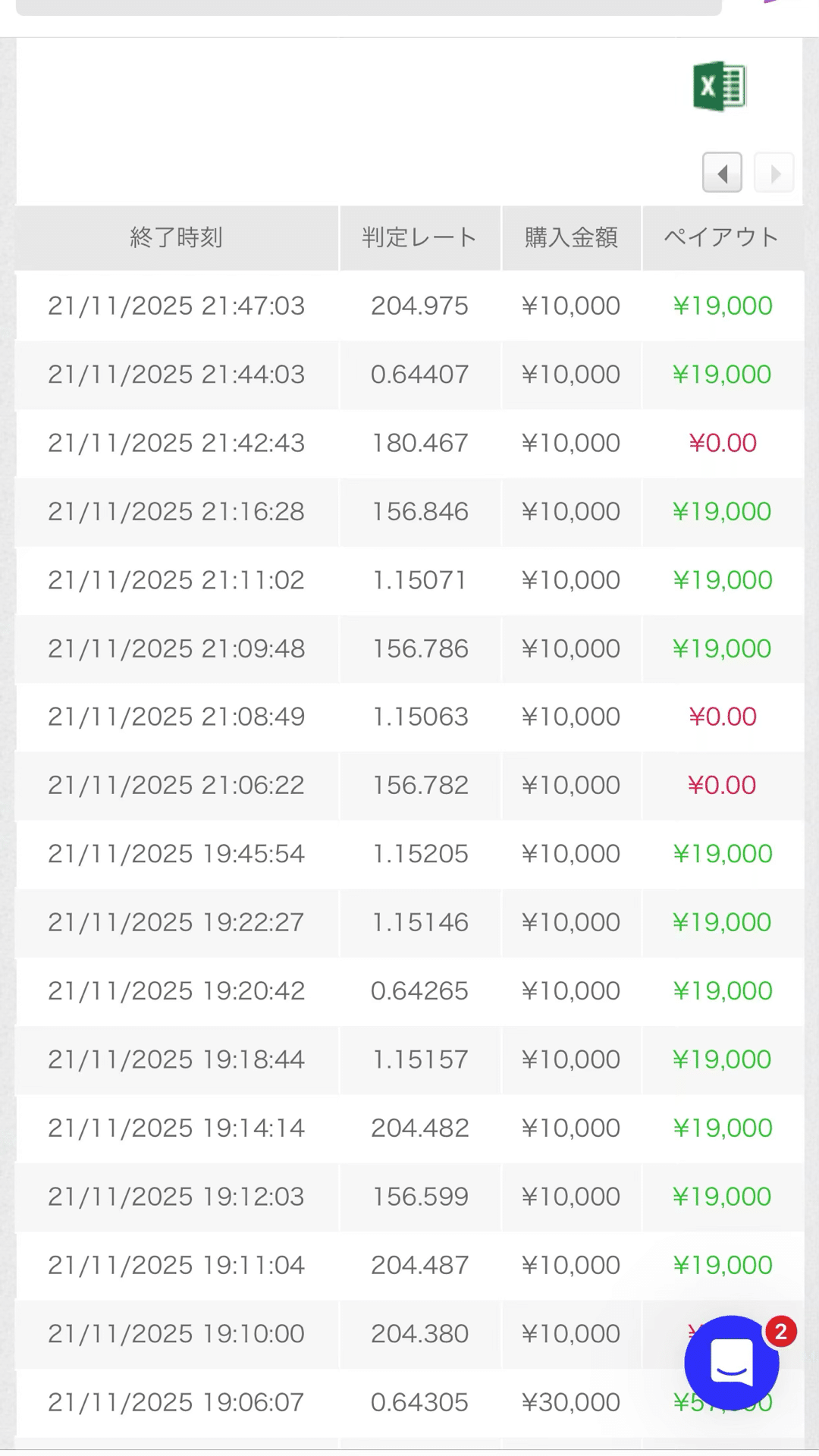This screenshot has width=819, height=1456.
Task: Open the live chat support bubble
Action: pos(731,1363)
